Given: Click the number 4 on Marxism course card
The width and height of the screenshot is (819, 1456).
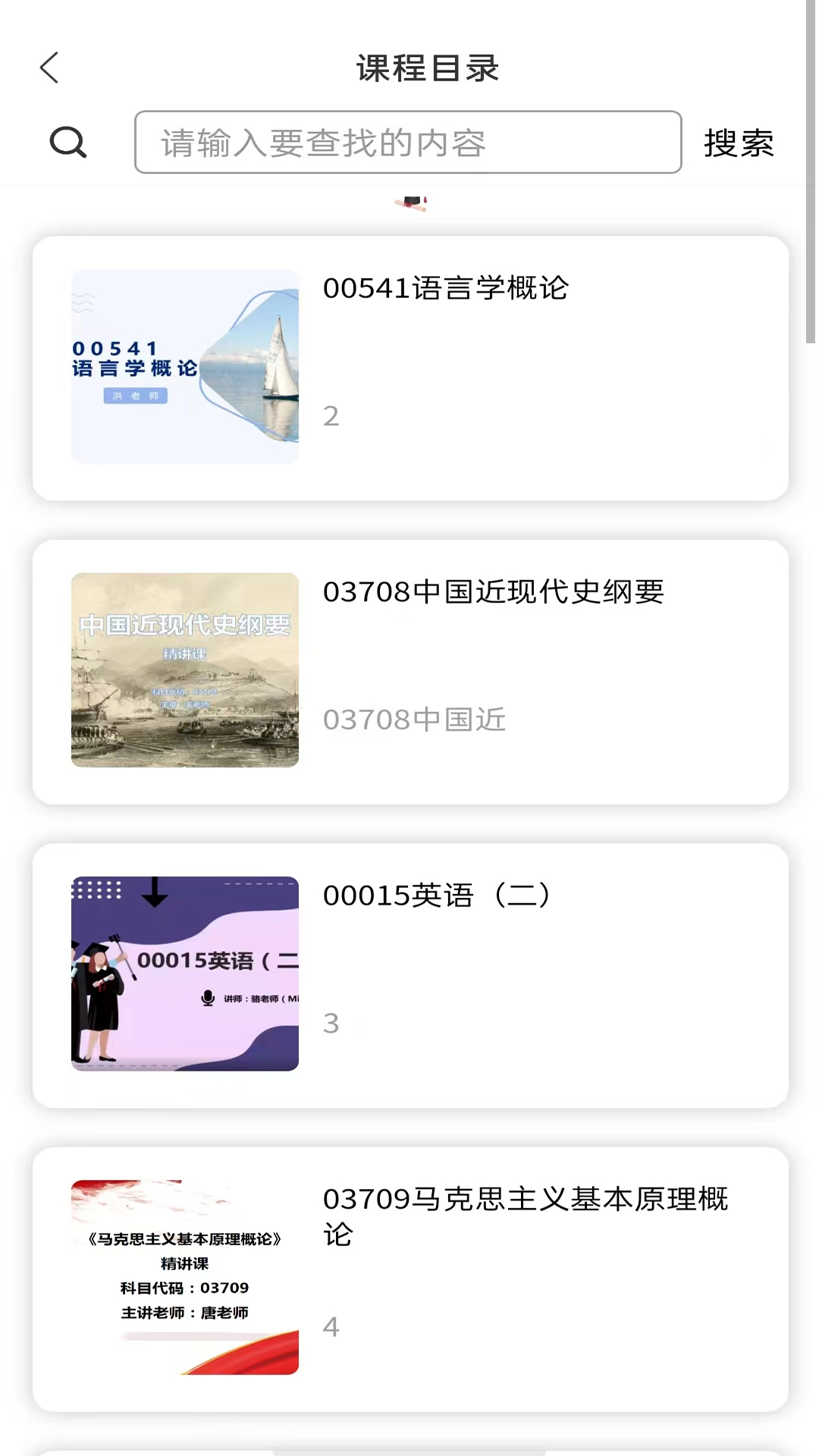Looking at the screenshot, I should (331, 1327).
